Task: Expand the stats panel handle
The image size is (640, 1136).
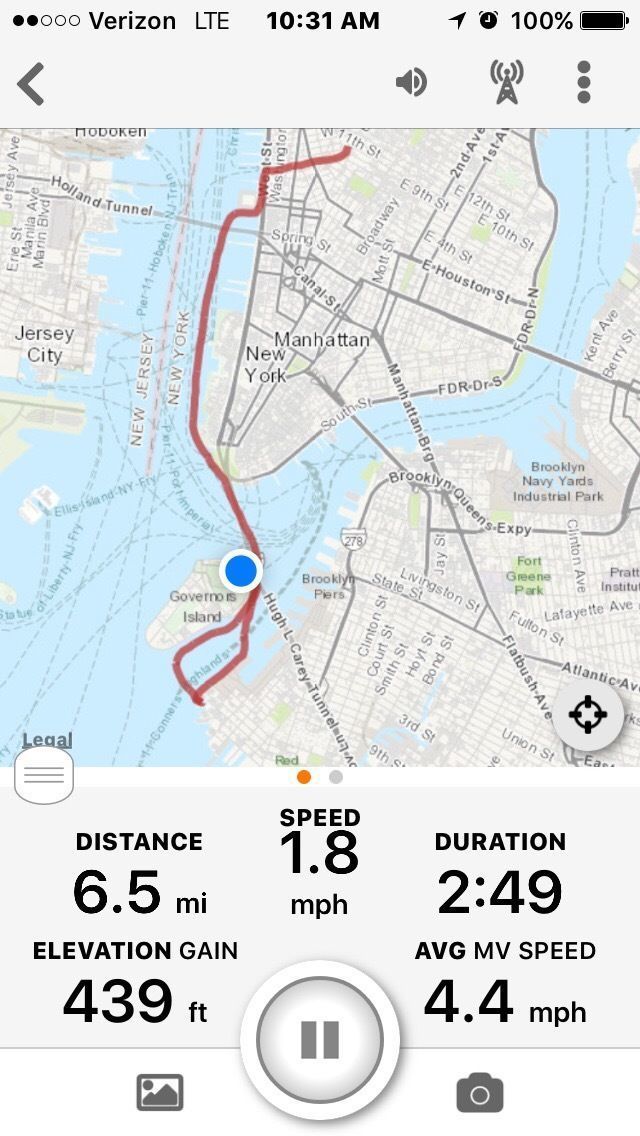Action: [44, 775]
